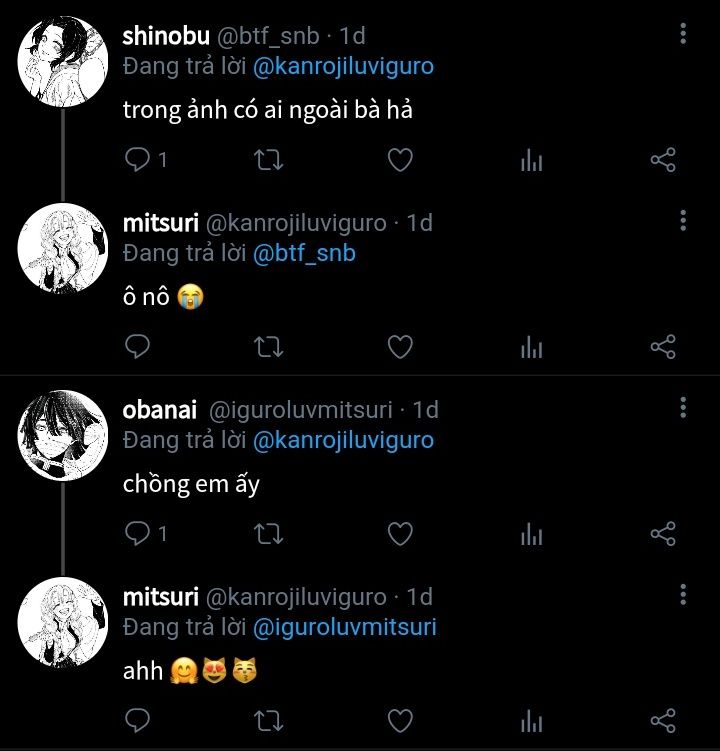Screen dimensions: 720x751
Task: Open overflow menu on obanai's tweet
Action: coord(683,408)
